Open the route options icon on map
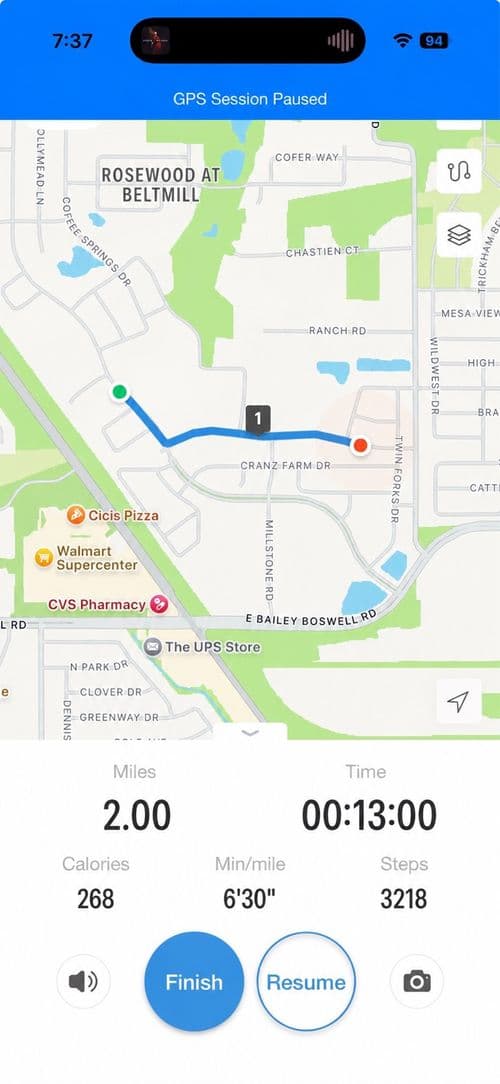 point(459,171)
